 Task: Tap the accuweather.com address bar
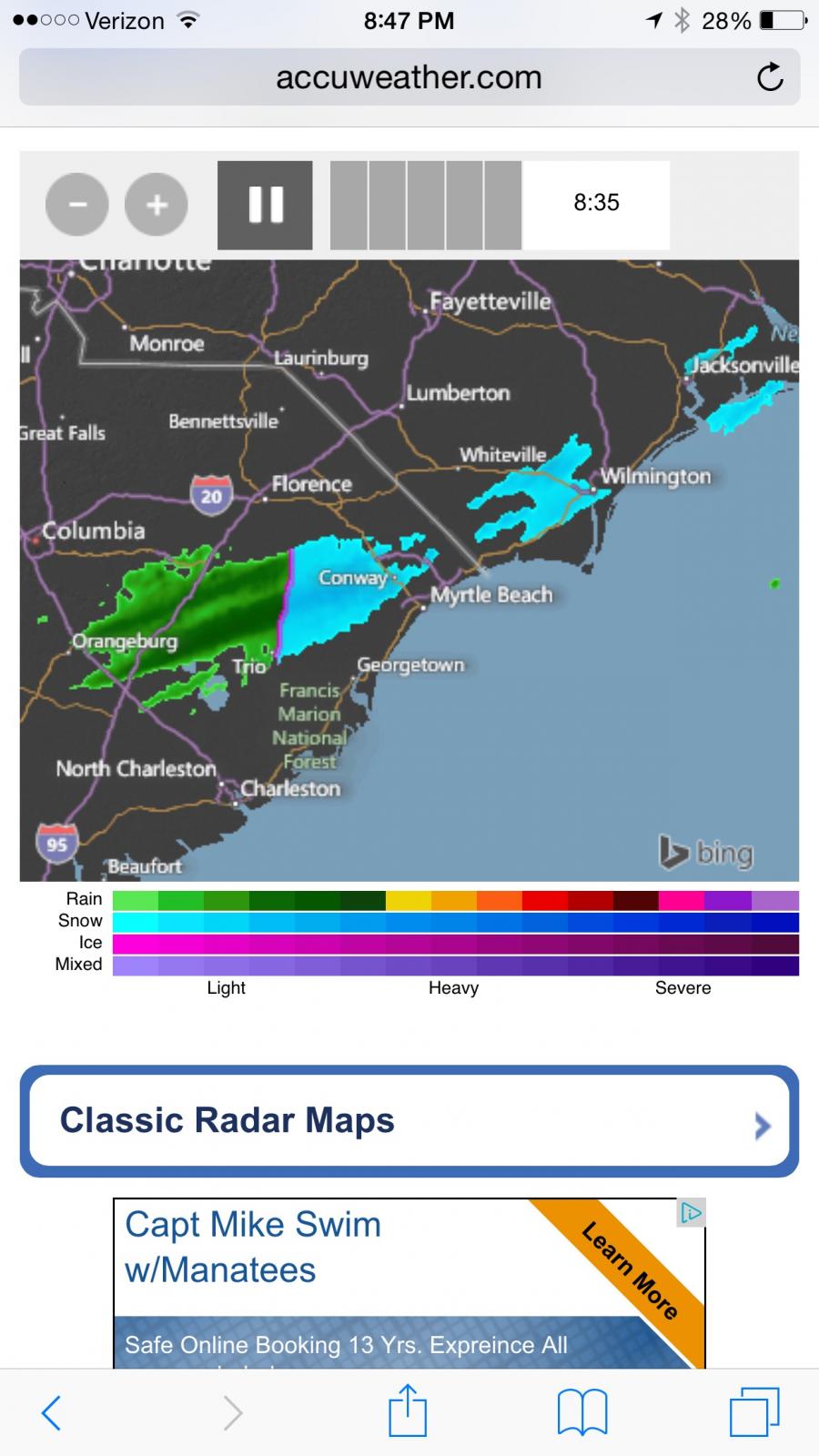pos(409,77)
